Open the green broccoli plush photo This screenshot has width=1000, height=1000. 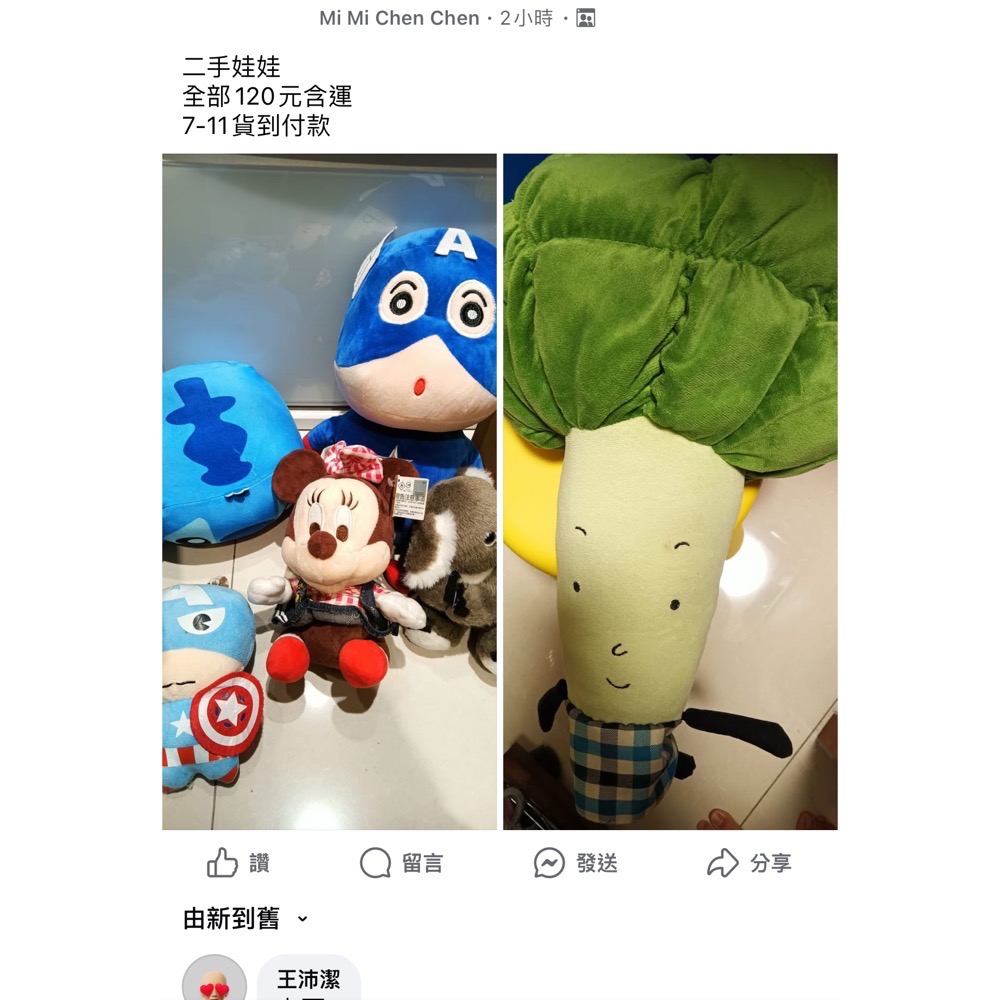pos(670,491)
